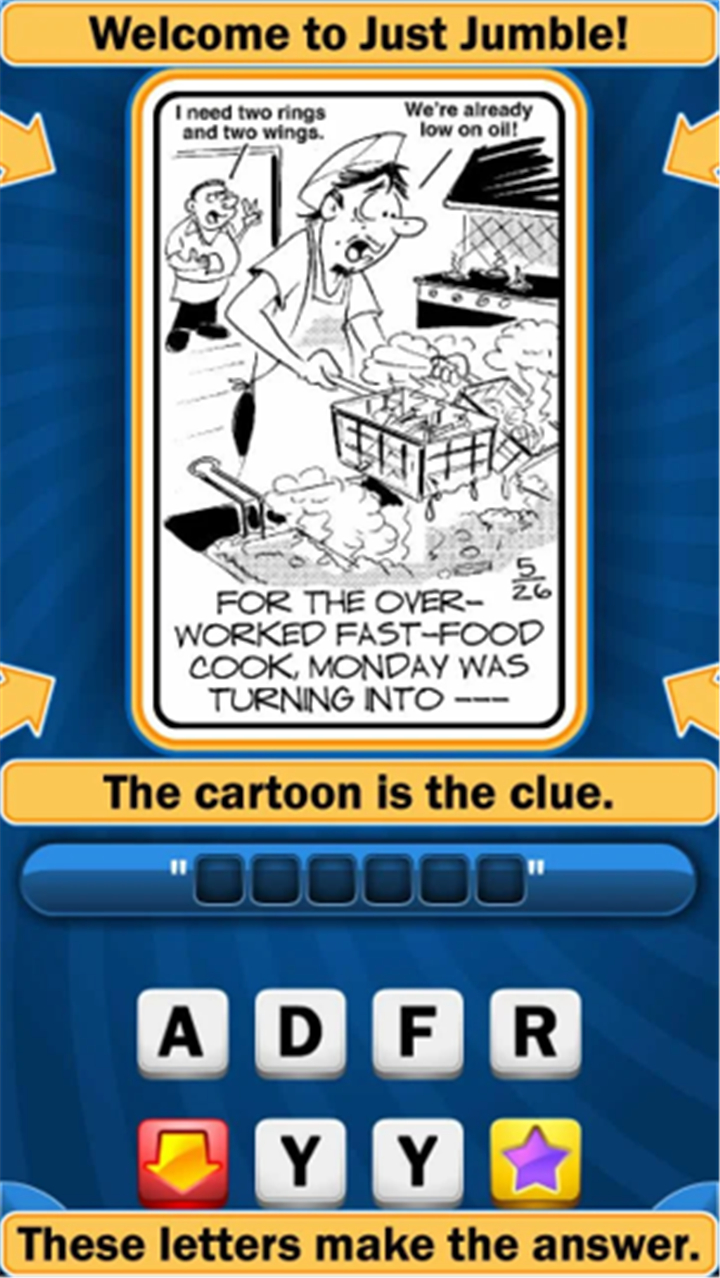The width and height of the screenshot is (720, 1278).
Task: Enlarge the fast-food cook cartoon card
Action: (360, 408)
